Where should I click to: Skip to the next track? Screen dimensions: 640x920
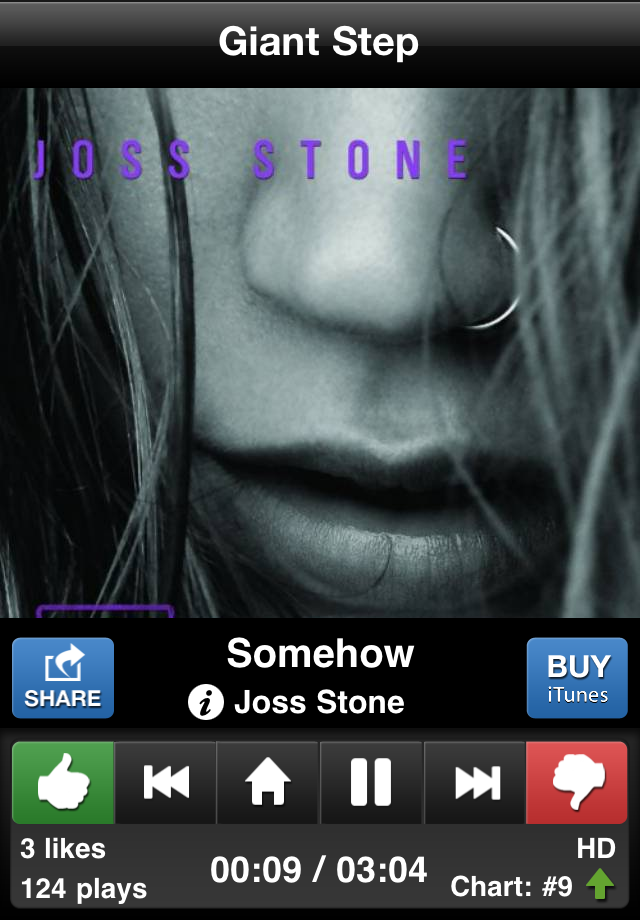pos(474,782)
